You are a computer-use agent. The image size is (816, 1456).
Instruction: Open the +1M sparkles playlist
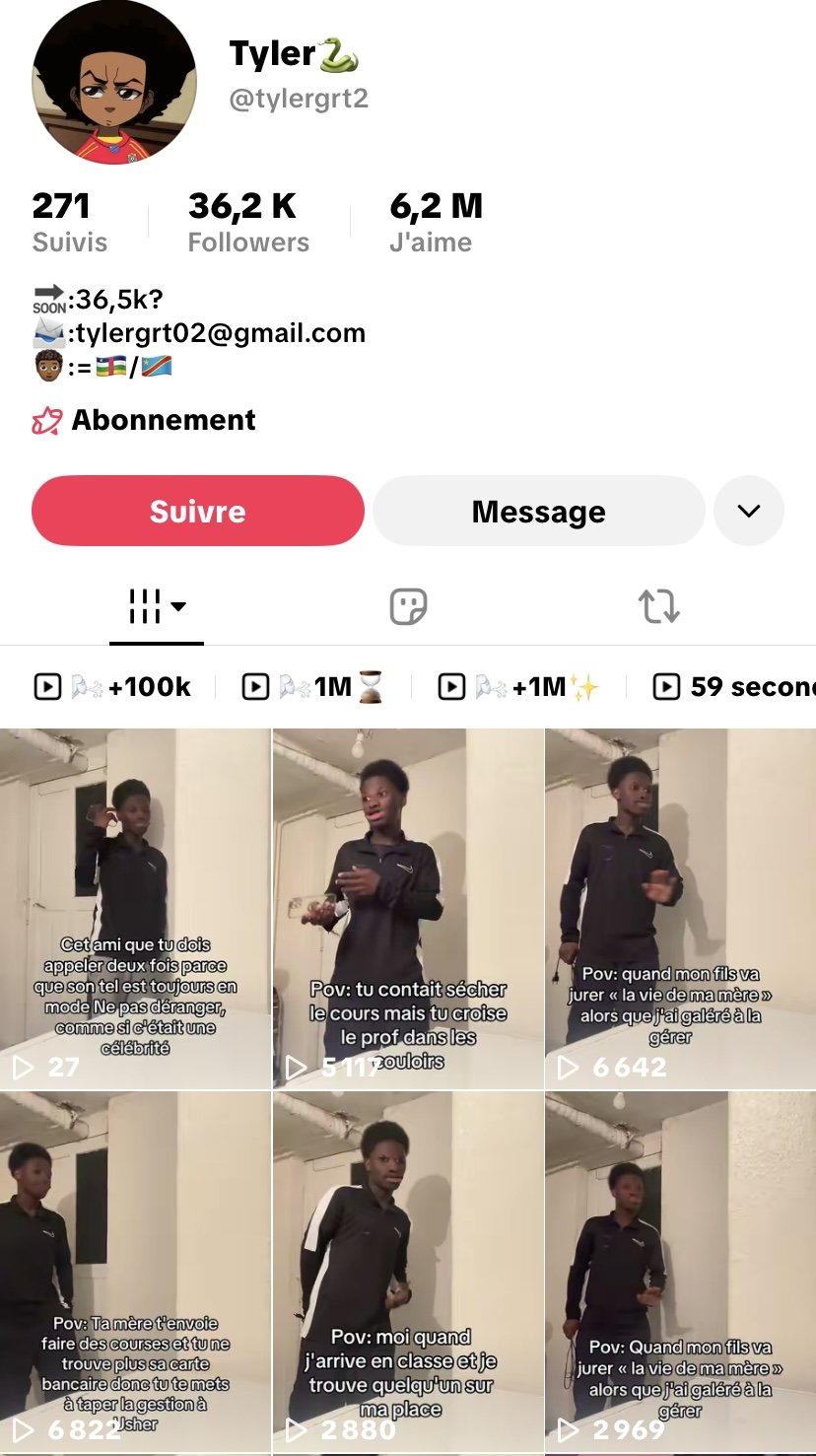pos(518,687)
